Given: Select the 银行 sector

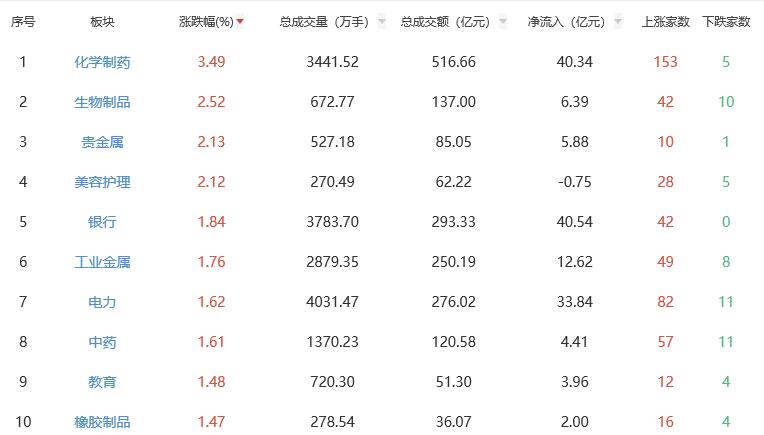Looking at the screenshot, I should click(103, 222).
